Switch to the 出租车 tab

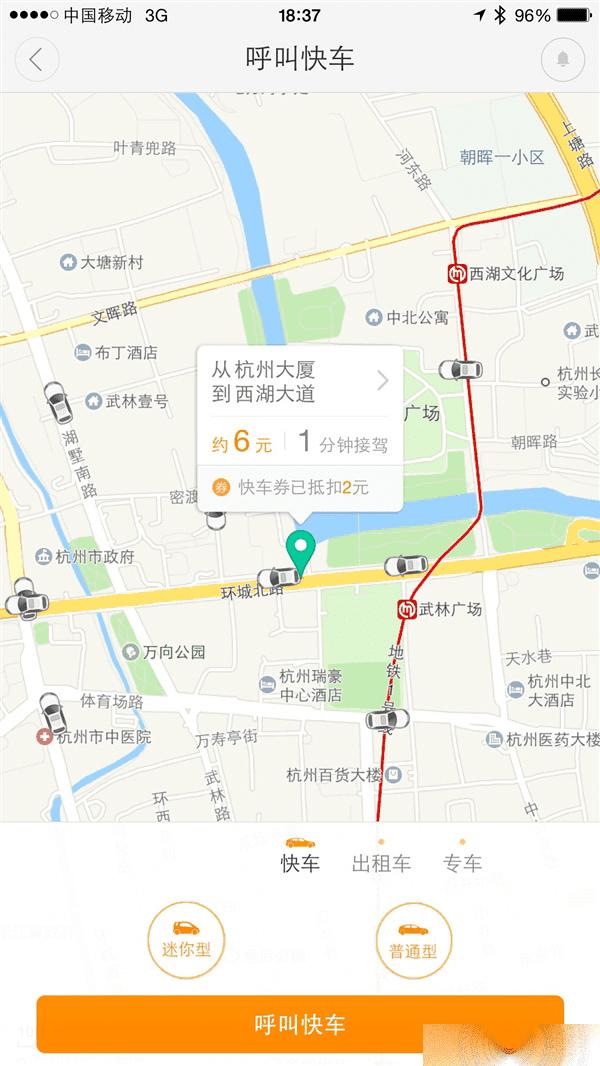381,863
